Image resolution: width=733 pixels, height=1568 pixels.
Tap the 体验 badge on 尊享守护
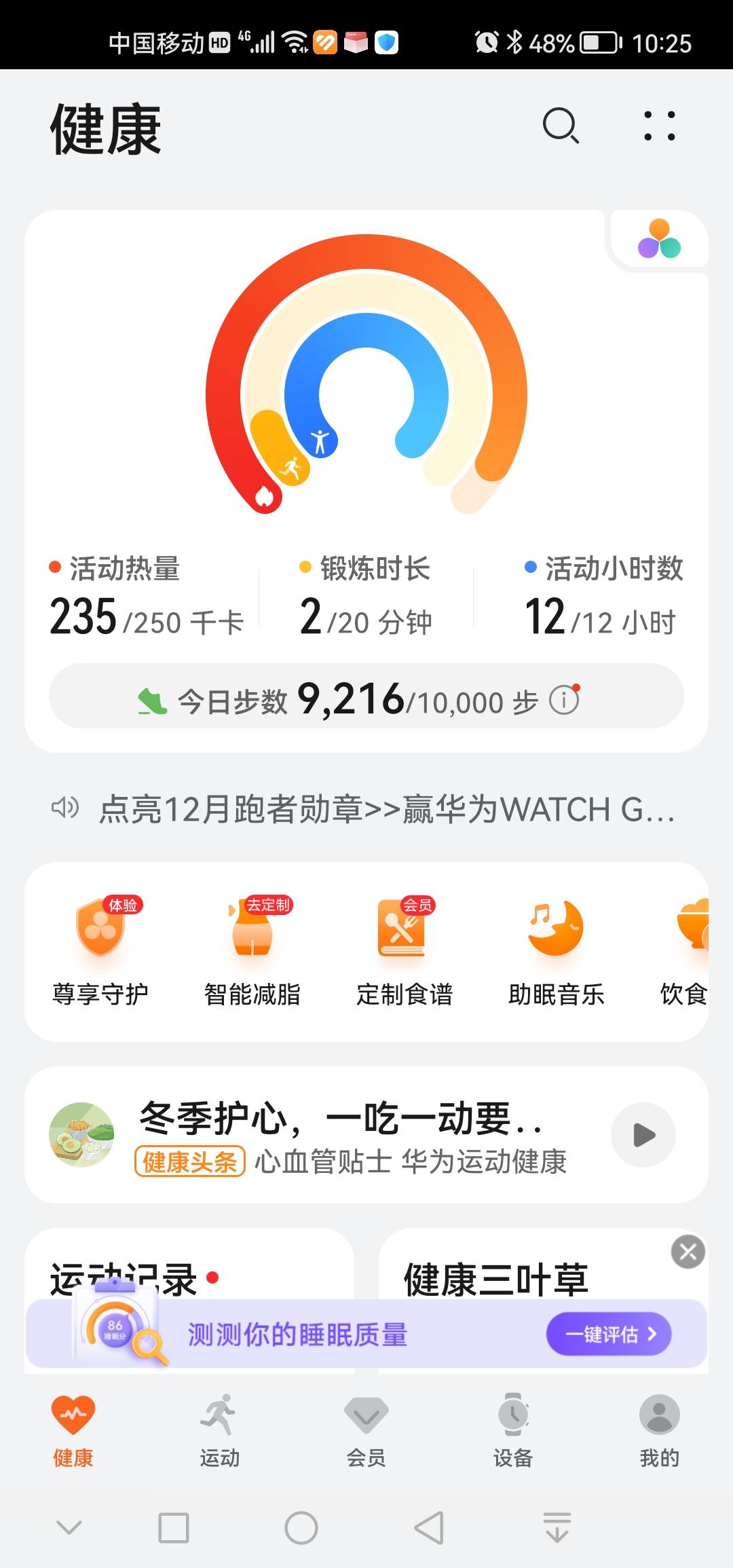pyautogui.click(x=124, y=903)
